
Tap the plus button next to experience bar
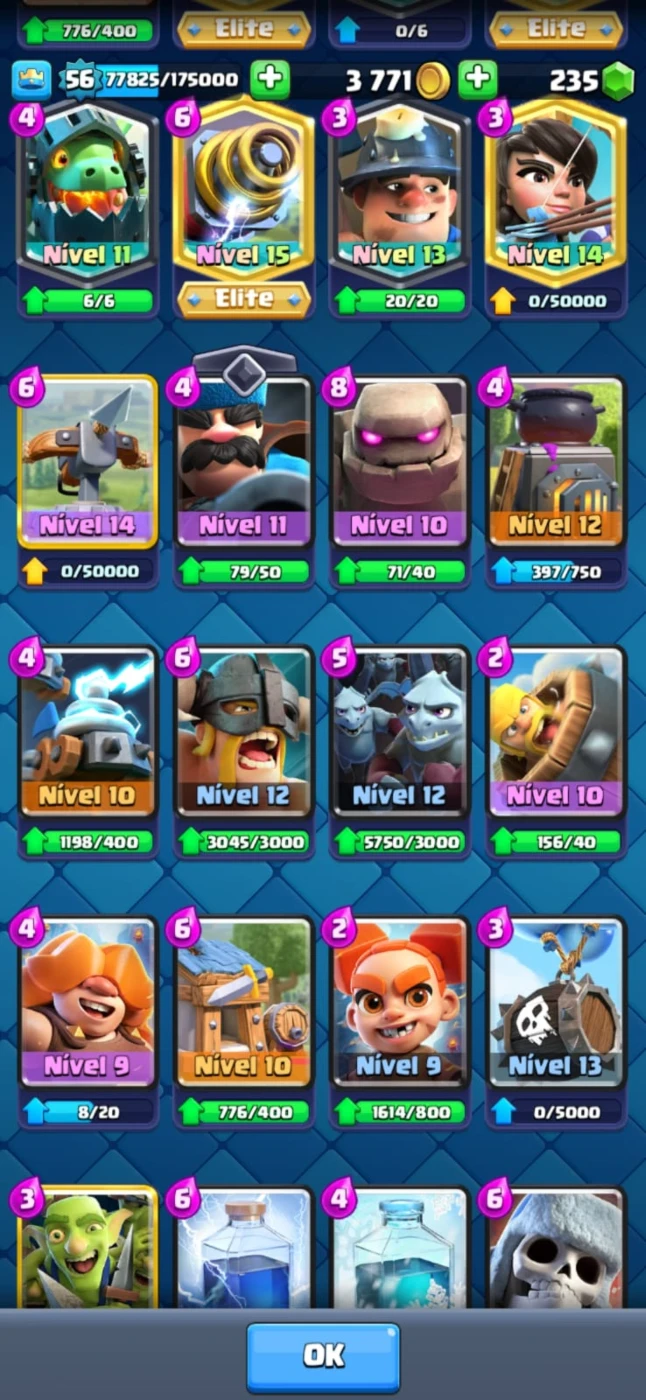click(269, 80)
